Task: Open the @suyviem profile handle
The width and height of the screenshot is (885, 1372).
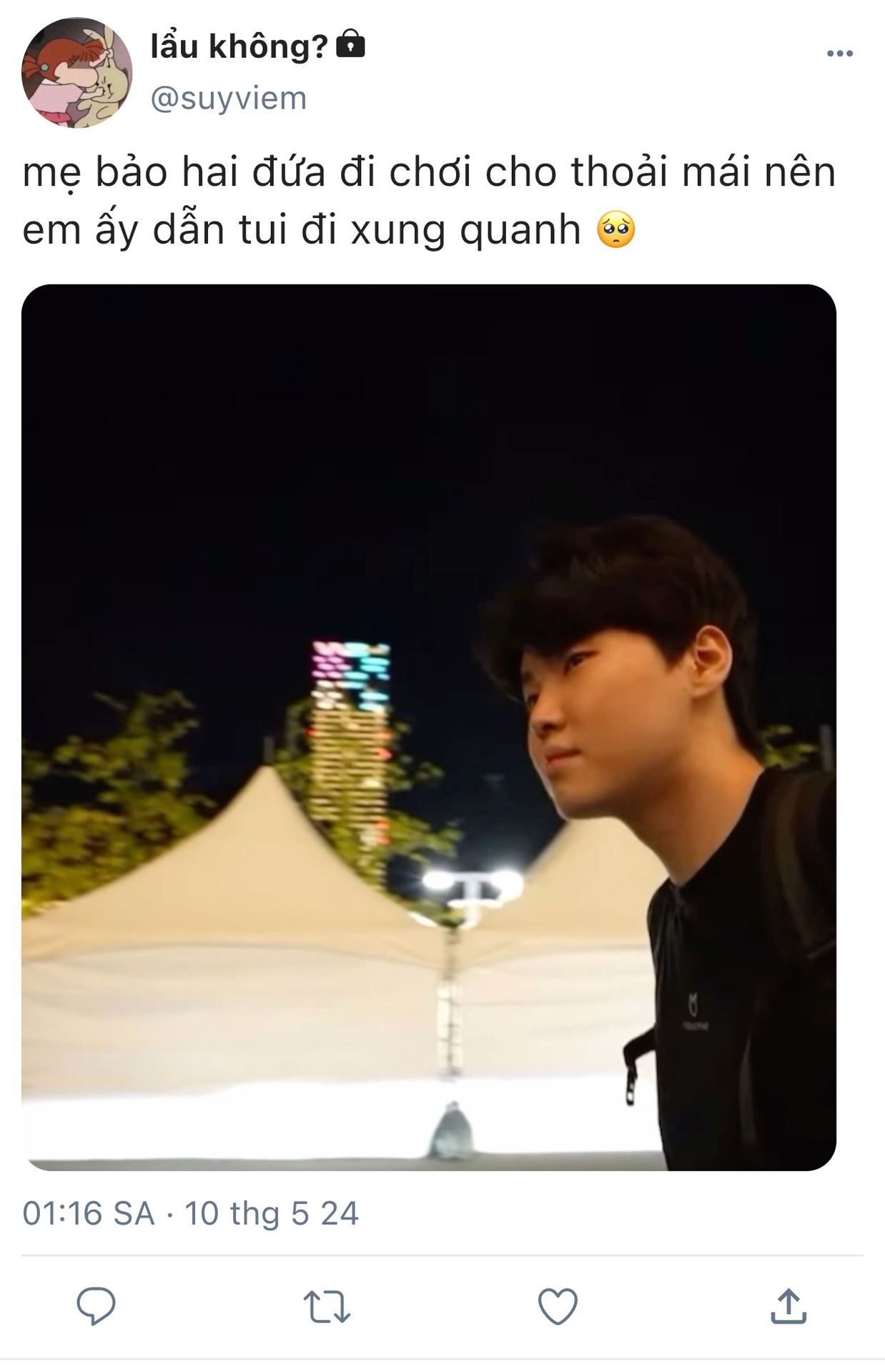Action: [x=229, y=98]
